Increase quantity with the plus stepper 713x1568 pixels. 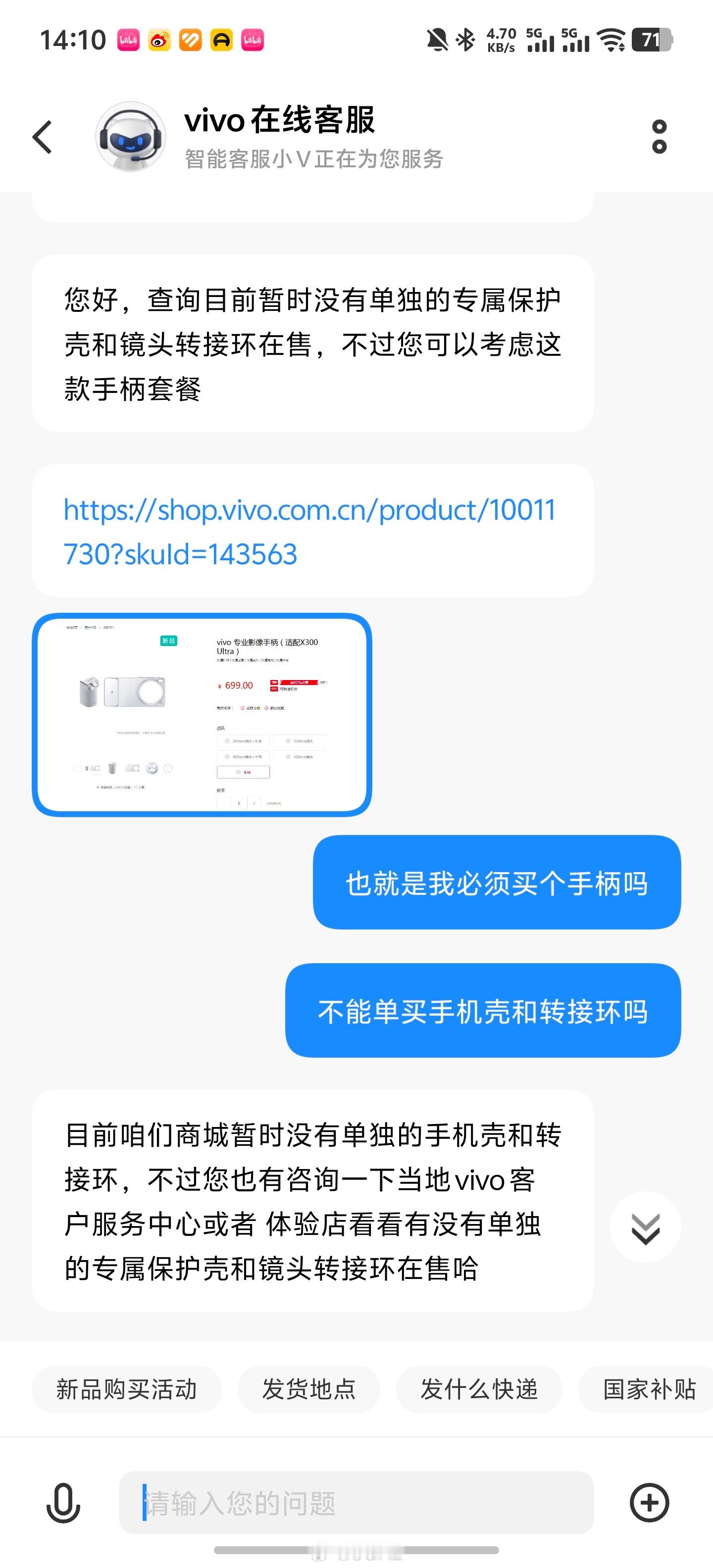click(x=255, y=803)
